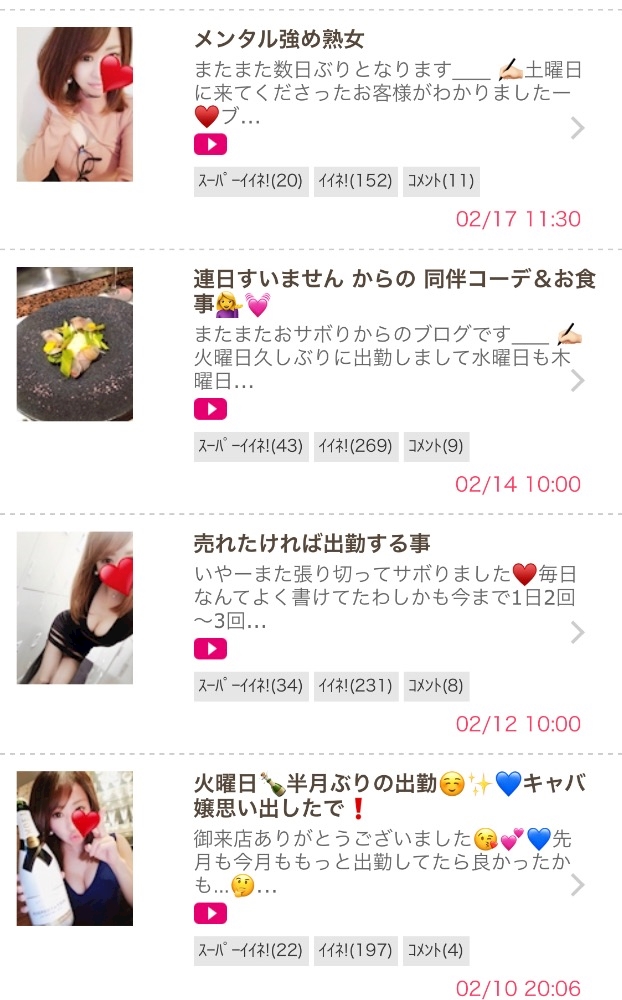Viewport: 622px width, 1000px height.
Task: Tap スーパーイイネ!(22) on the 02/10 post
Action: tap(251, 950)
